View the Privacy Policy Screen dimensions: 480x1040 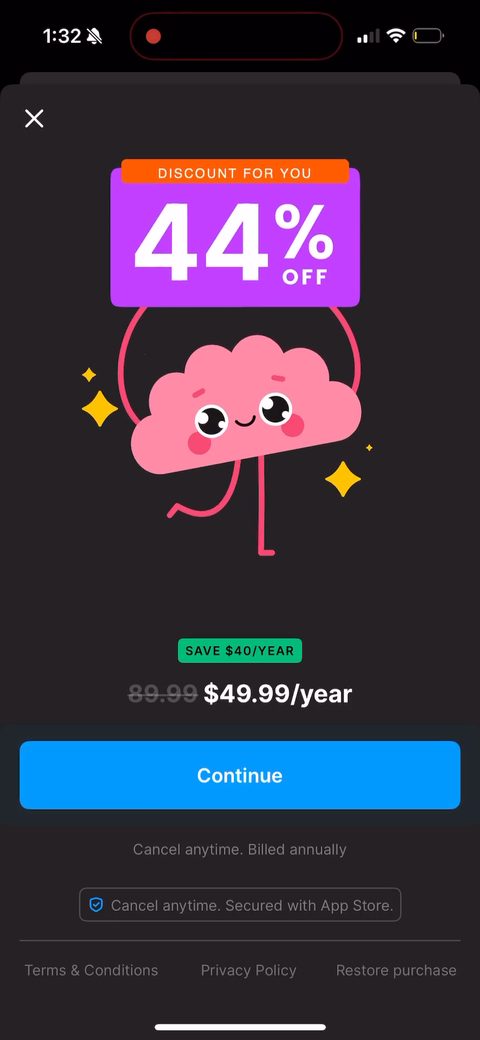(249, 970)
